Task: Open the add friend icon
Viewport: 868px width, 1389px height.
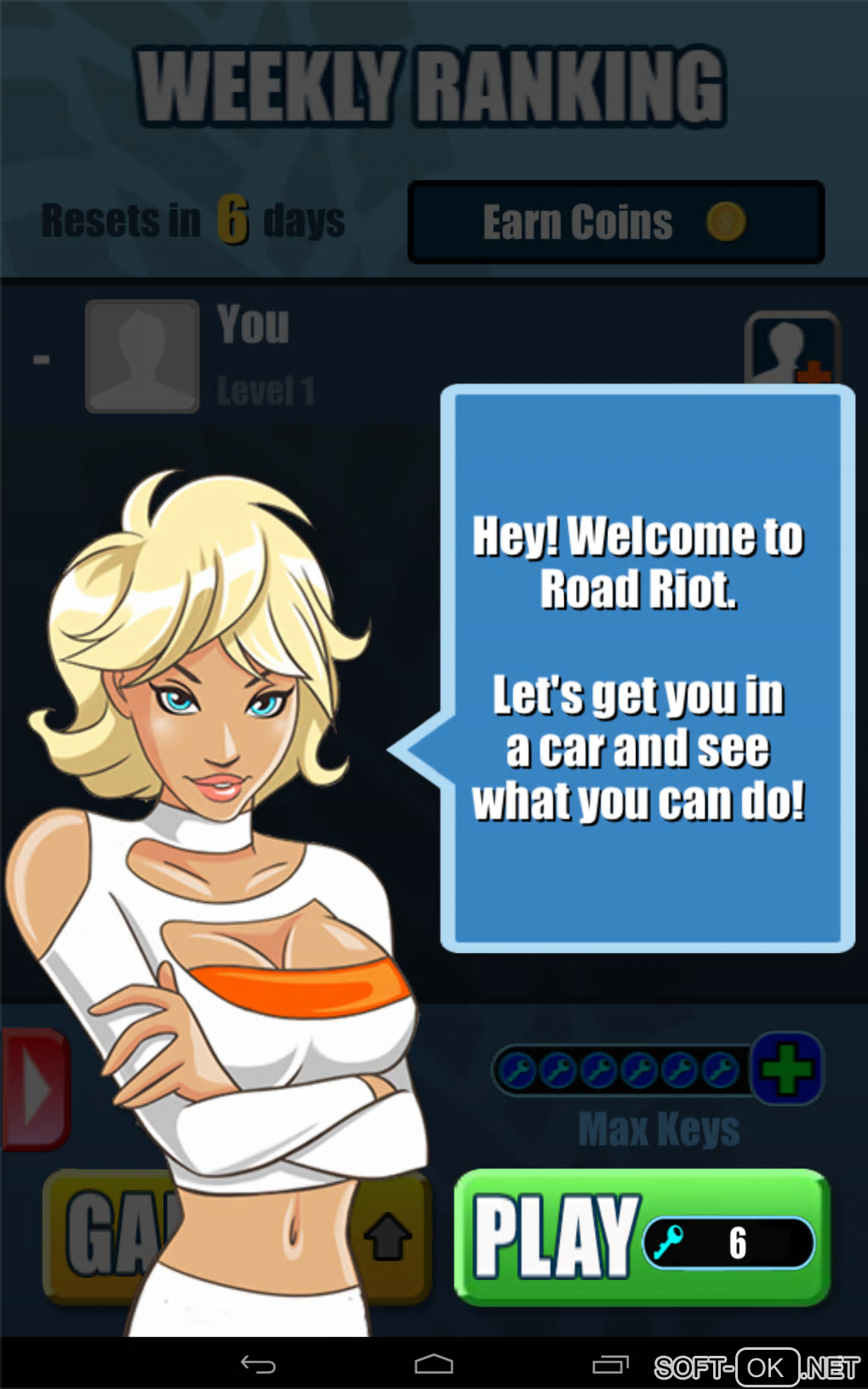Action: (792, 347)
